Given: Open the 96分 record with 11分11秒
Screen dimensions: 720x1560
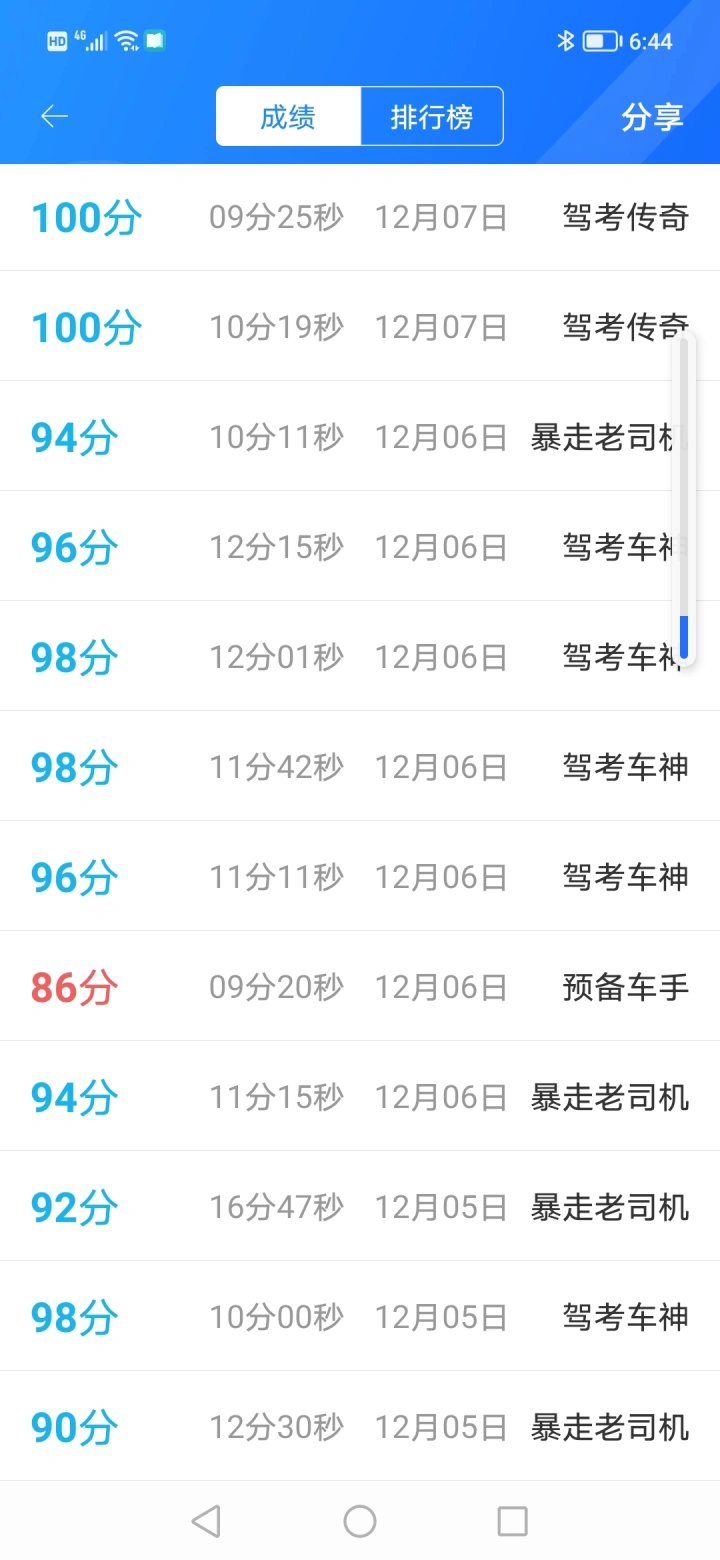Looking at the screenshot, I should pyautogui.click(x=360, y=876).
